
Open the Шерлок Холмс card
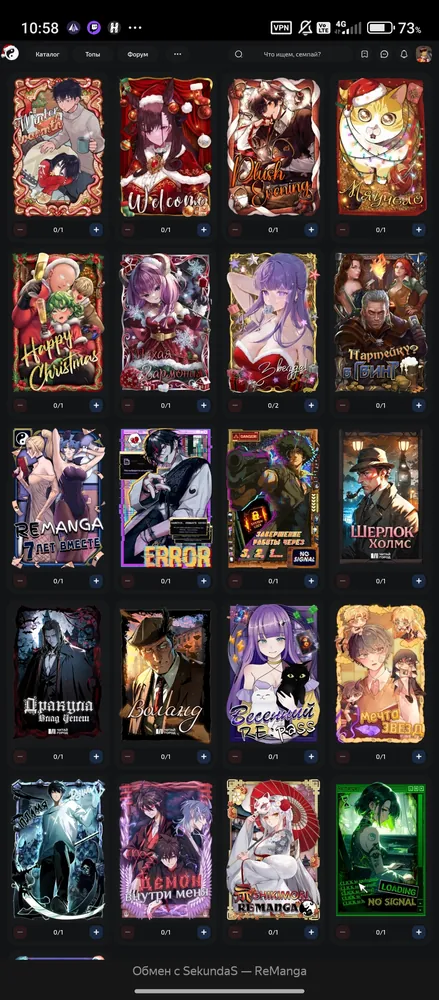tap(380, 497)
